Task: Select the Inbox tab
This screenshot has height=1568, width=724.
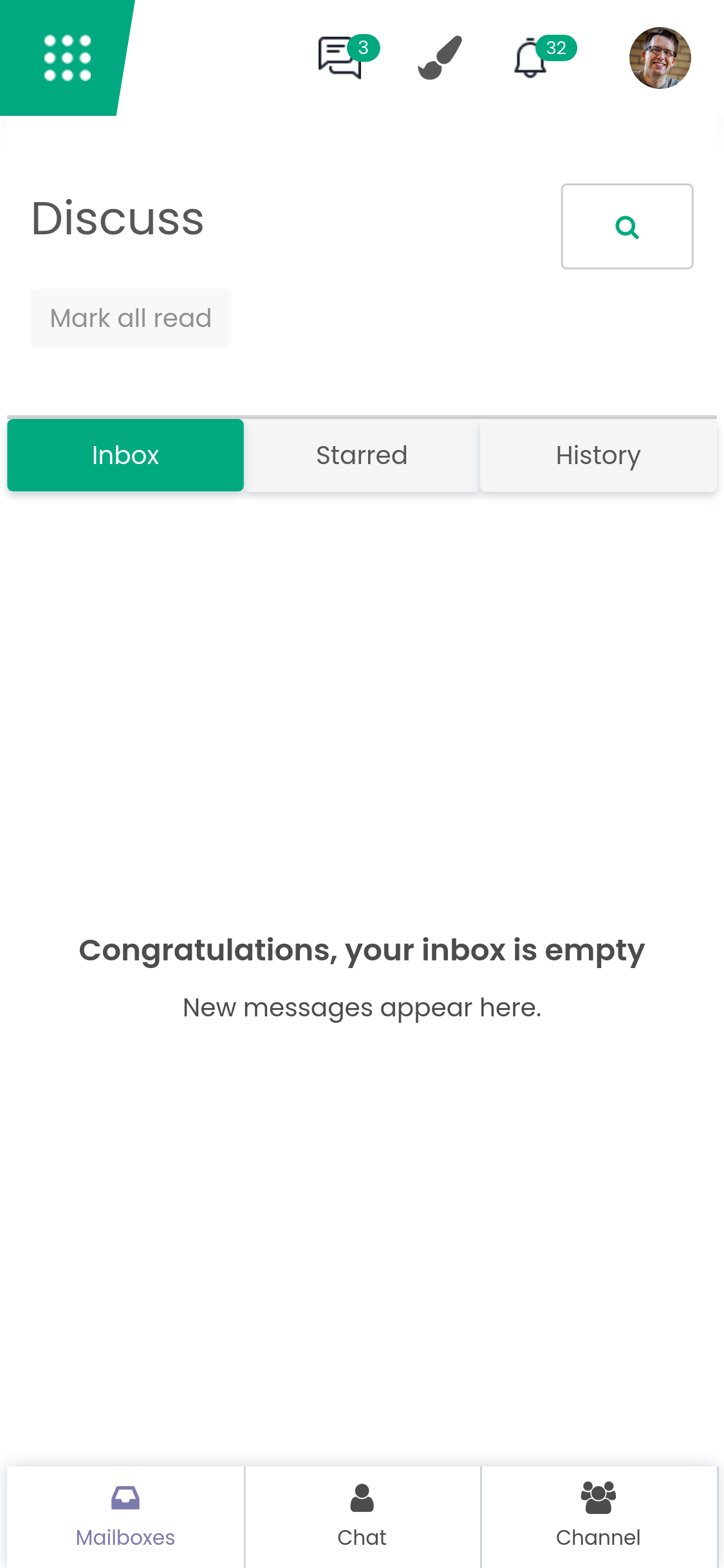Action: pyautogui.click(x=125, y=455)
